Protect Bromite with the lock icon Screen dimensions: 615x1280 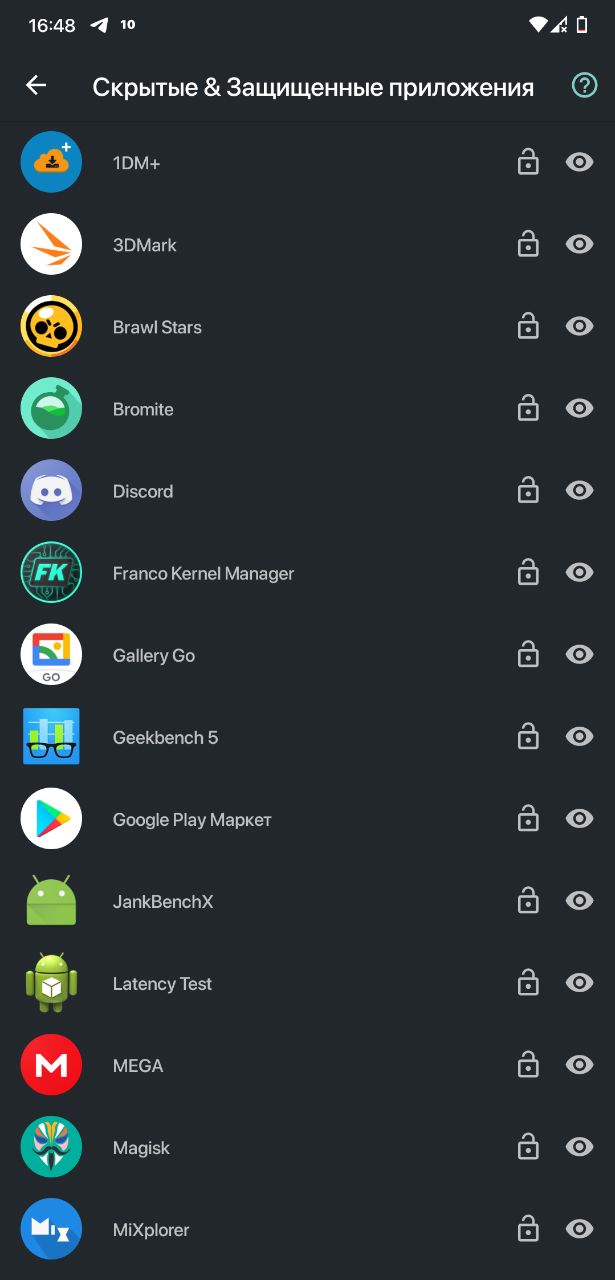pos(528,408)
